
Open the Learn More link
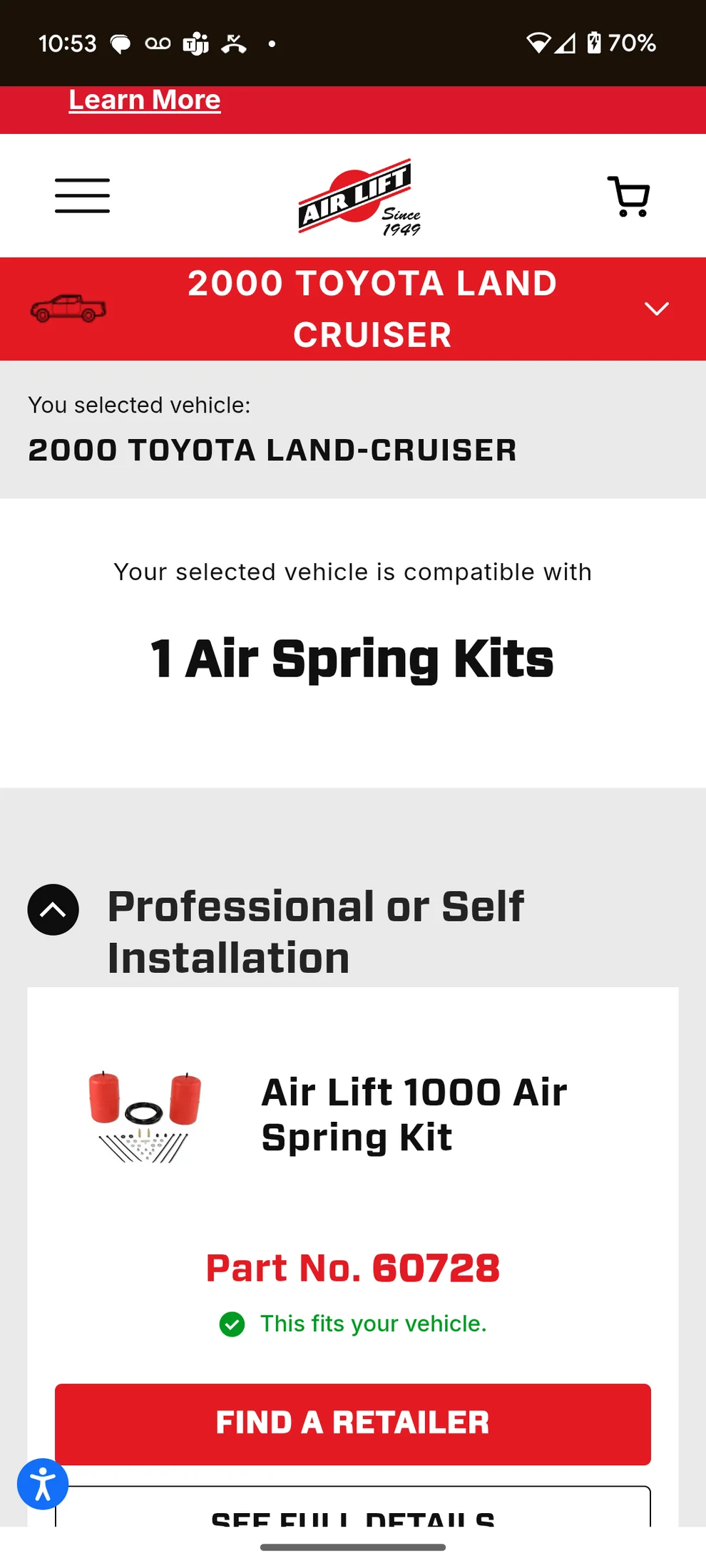(145, 100)
